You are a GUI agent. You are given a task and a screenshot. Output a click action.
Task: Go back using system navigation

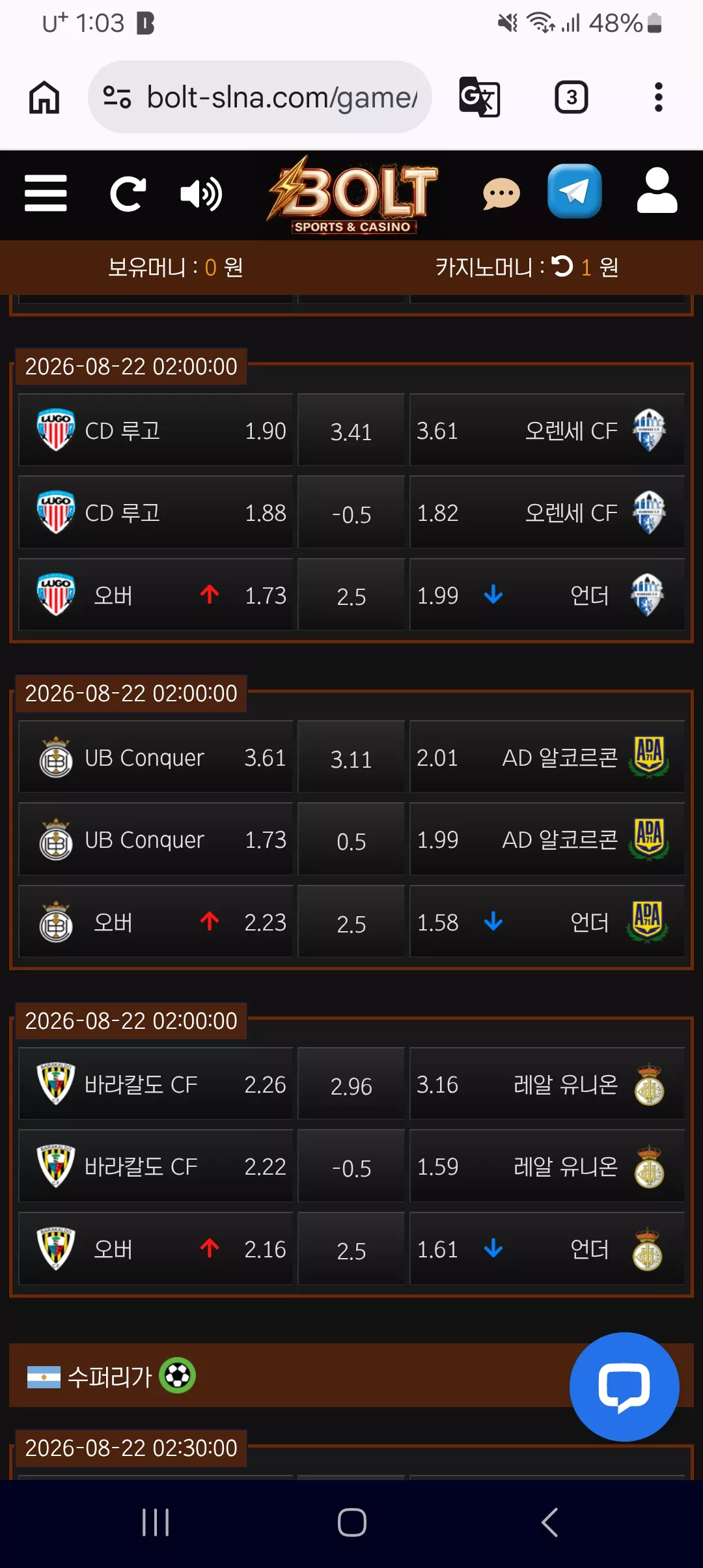[550, 1522]
